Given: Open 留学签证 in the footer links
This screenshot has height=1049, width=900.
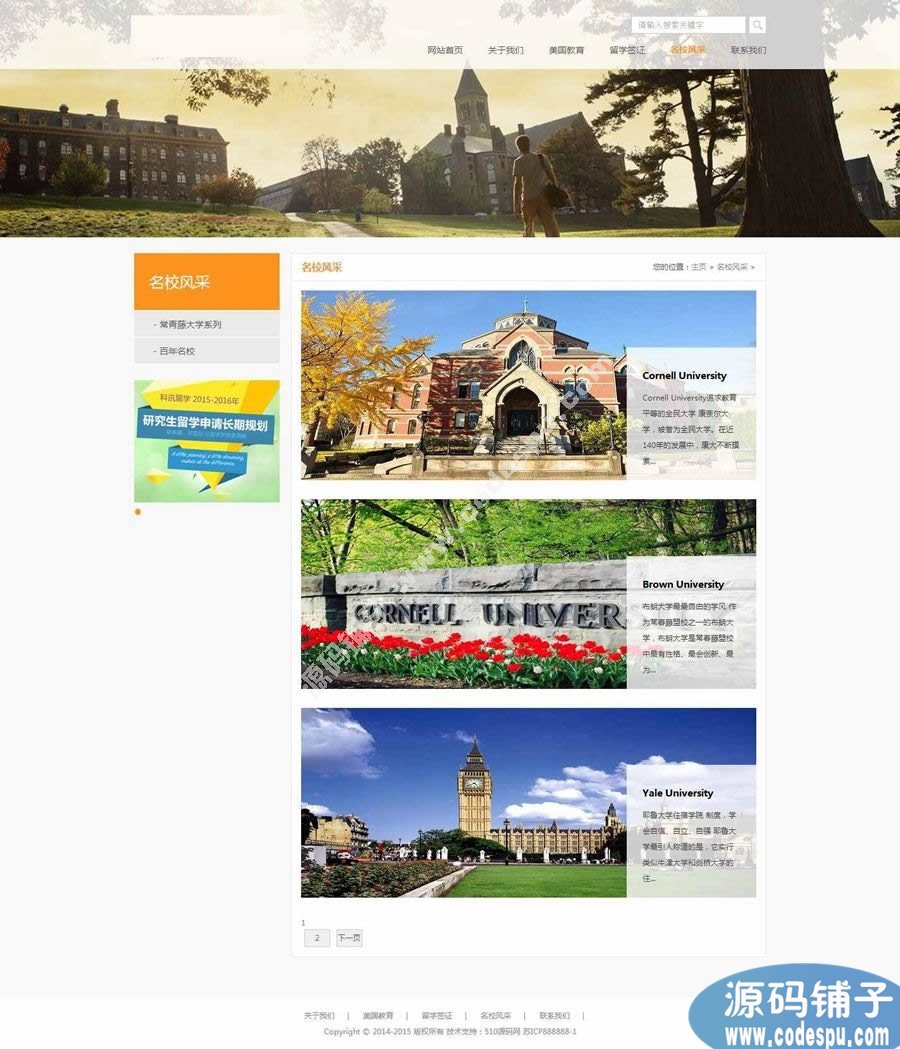Looking at the screenshot, I should 437,1015.
